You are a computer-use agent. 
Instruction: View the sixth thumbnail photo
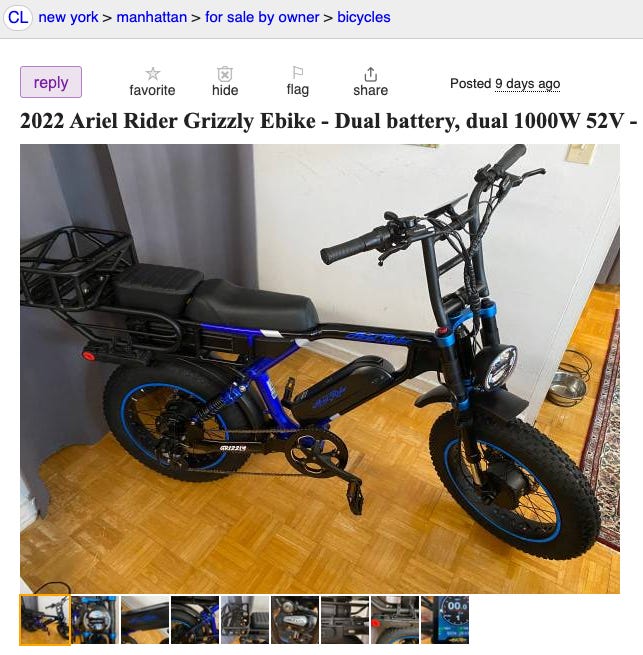tap(295, 620)
